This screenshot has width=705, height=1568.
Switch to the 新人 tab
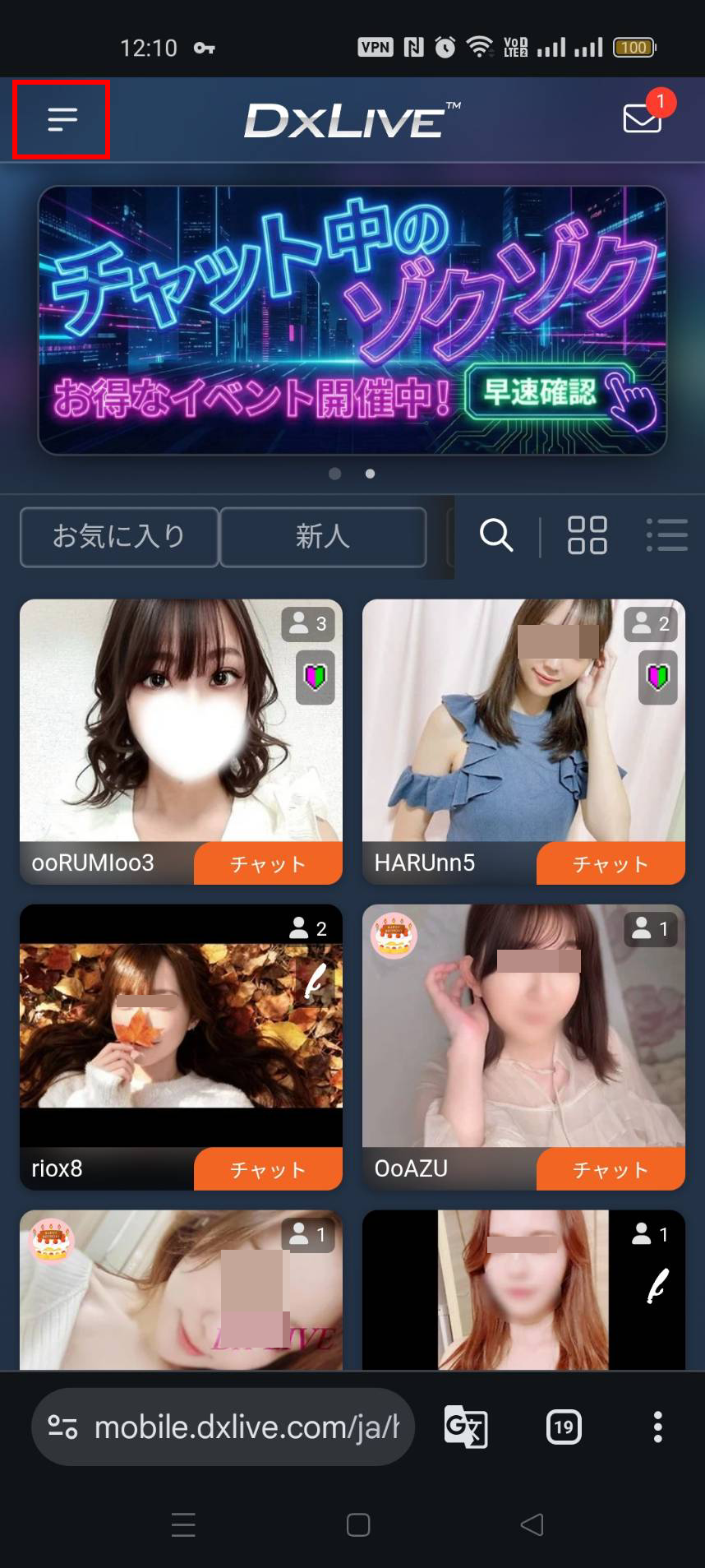click(323, 536)
